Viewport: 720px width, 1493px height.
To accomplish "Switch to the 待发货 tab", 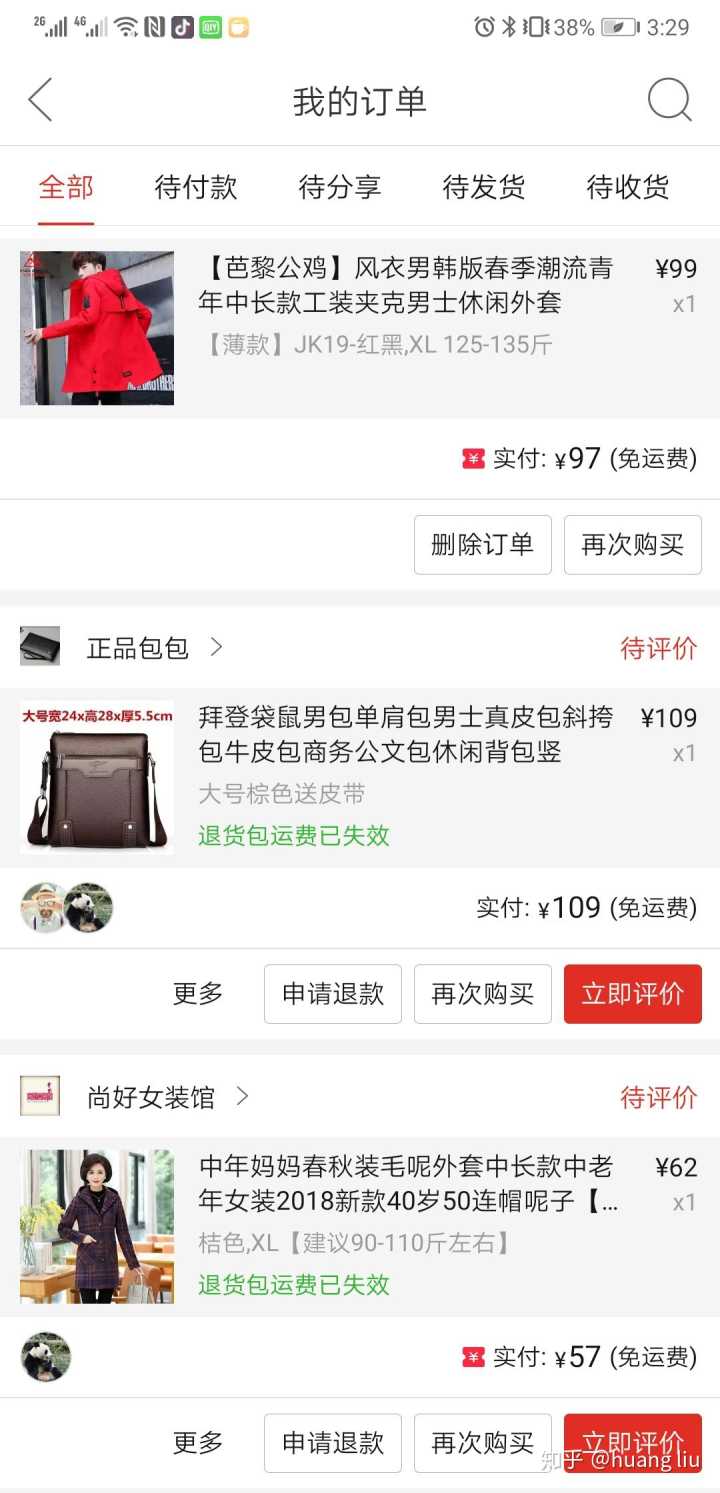I will pyautogui.click(x=484, y=187).
